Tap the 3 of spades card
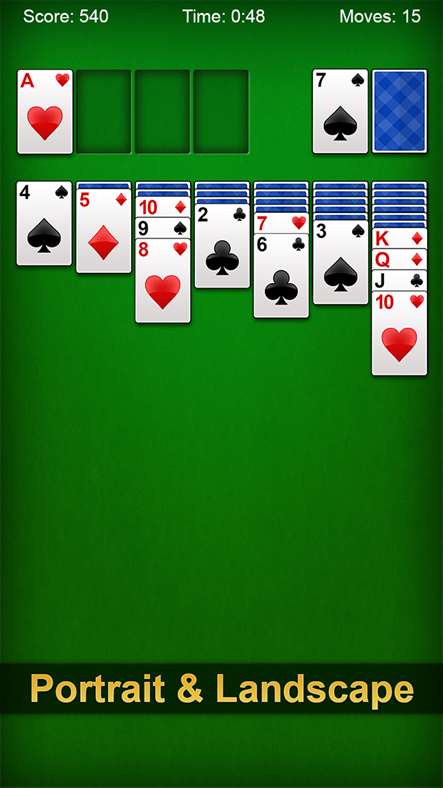This screenshot has width=443, height=788. (341, 262)
